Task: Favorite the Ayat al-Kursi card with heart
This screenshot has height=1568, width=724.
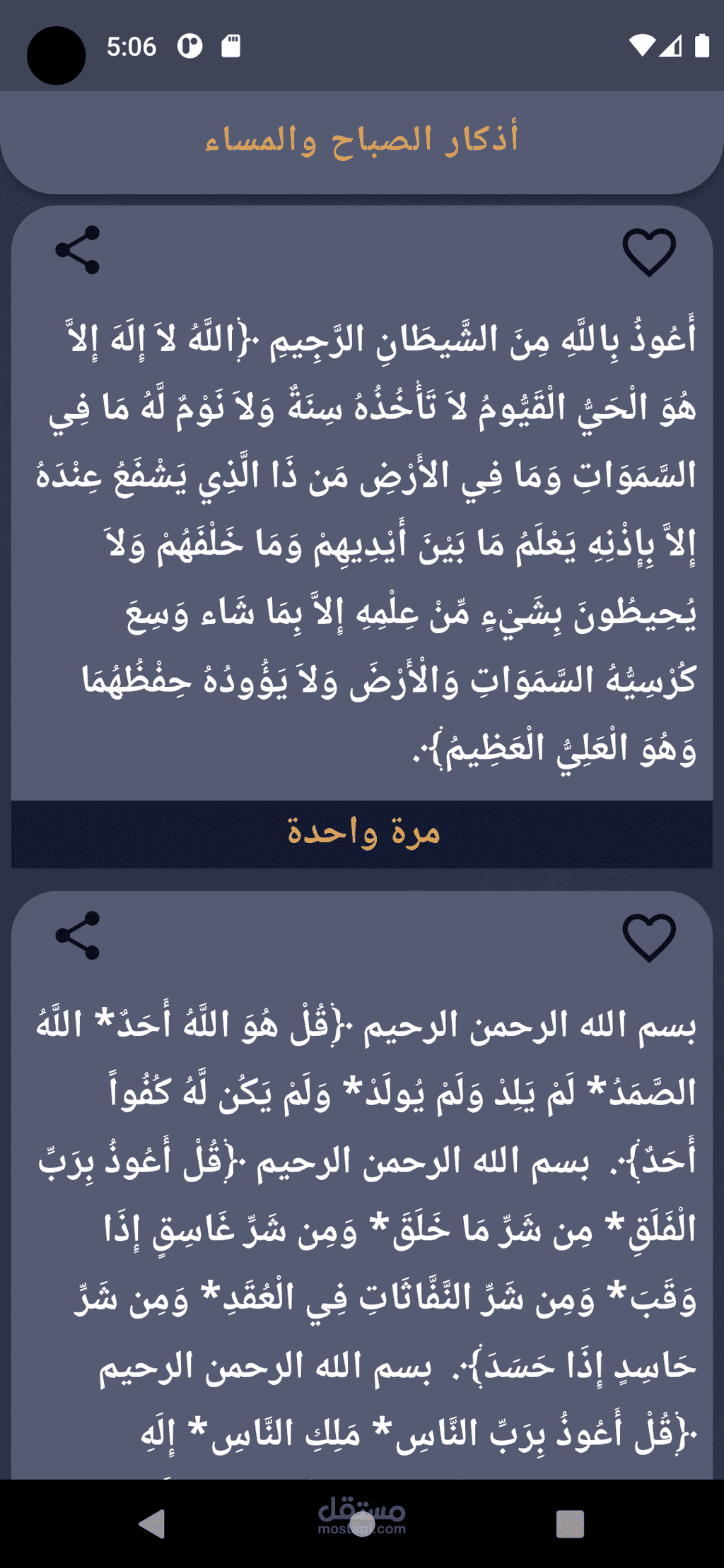Action: [x=648, y=252]
